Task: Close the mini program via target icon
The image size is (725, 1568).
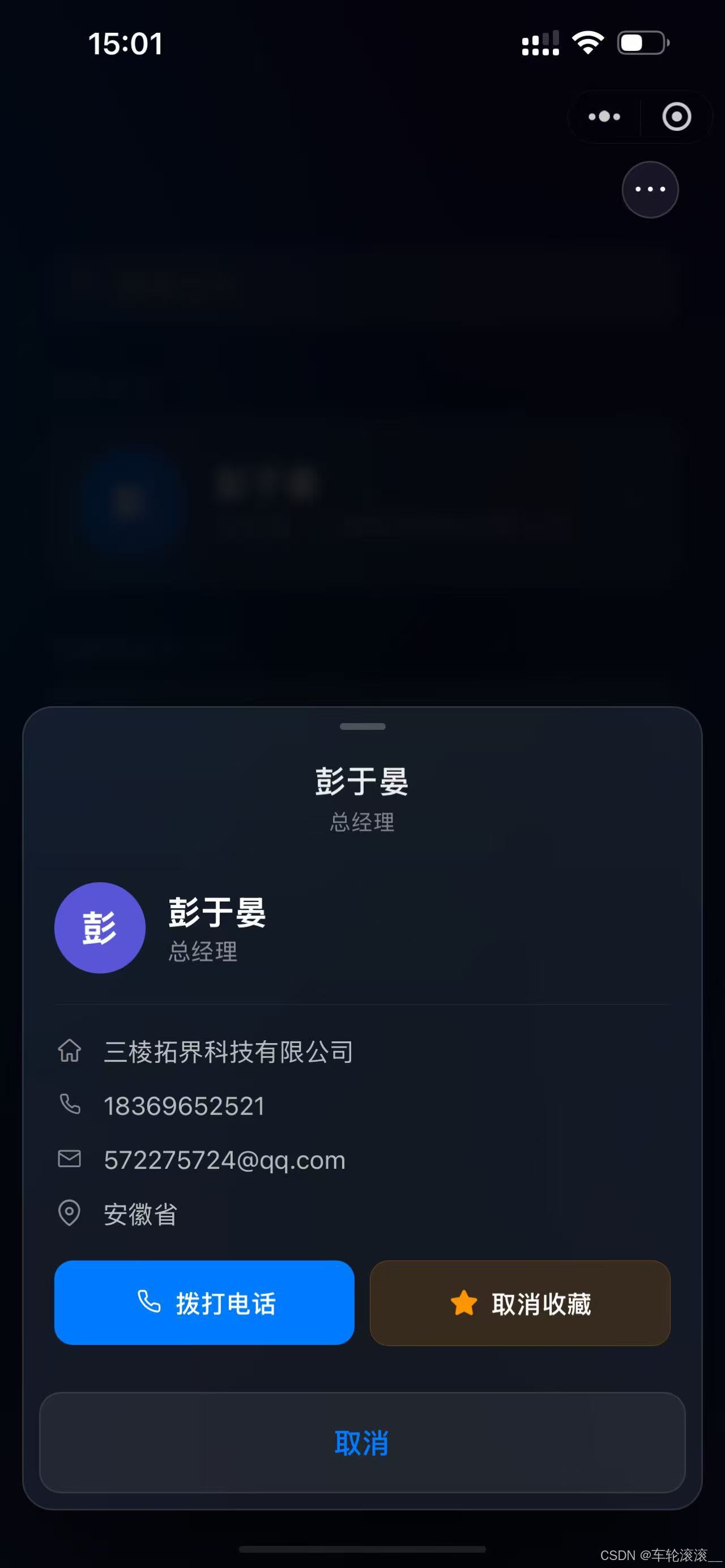Action: tap(676, 116)
